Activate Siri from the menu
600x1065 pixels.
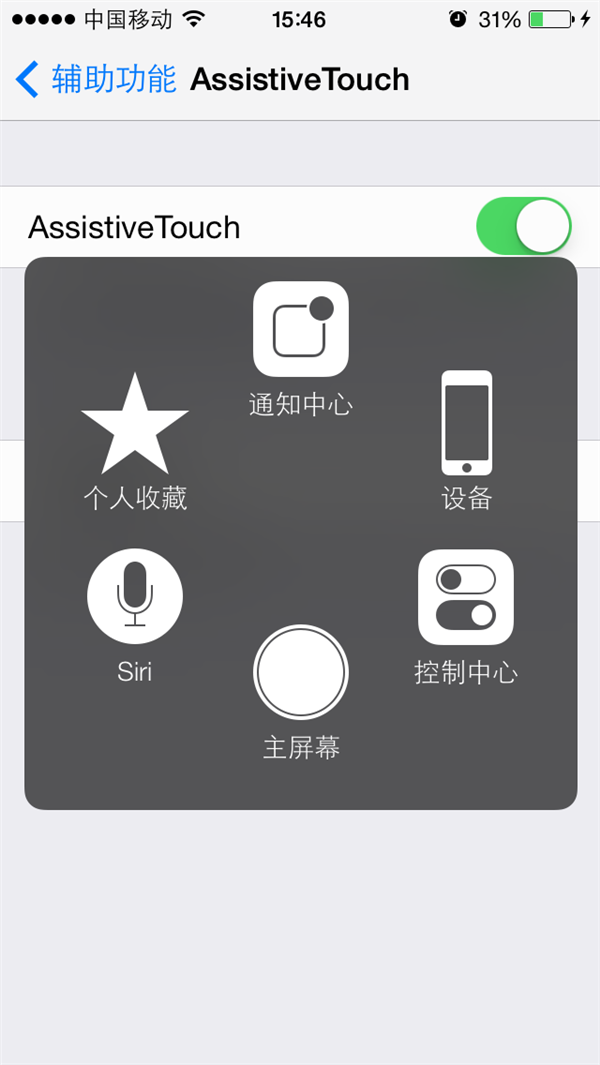point(135,598)
